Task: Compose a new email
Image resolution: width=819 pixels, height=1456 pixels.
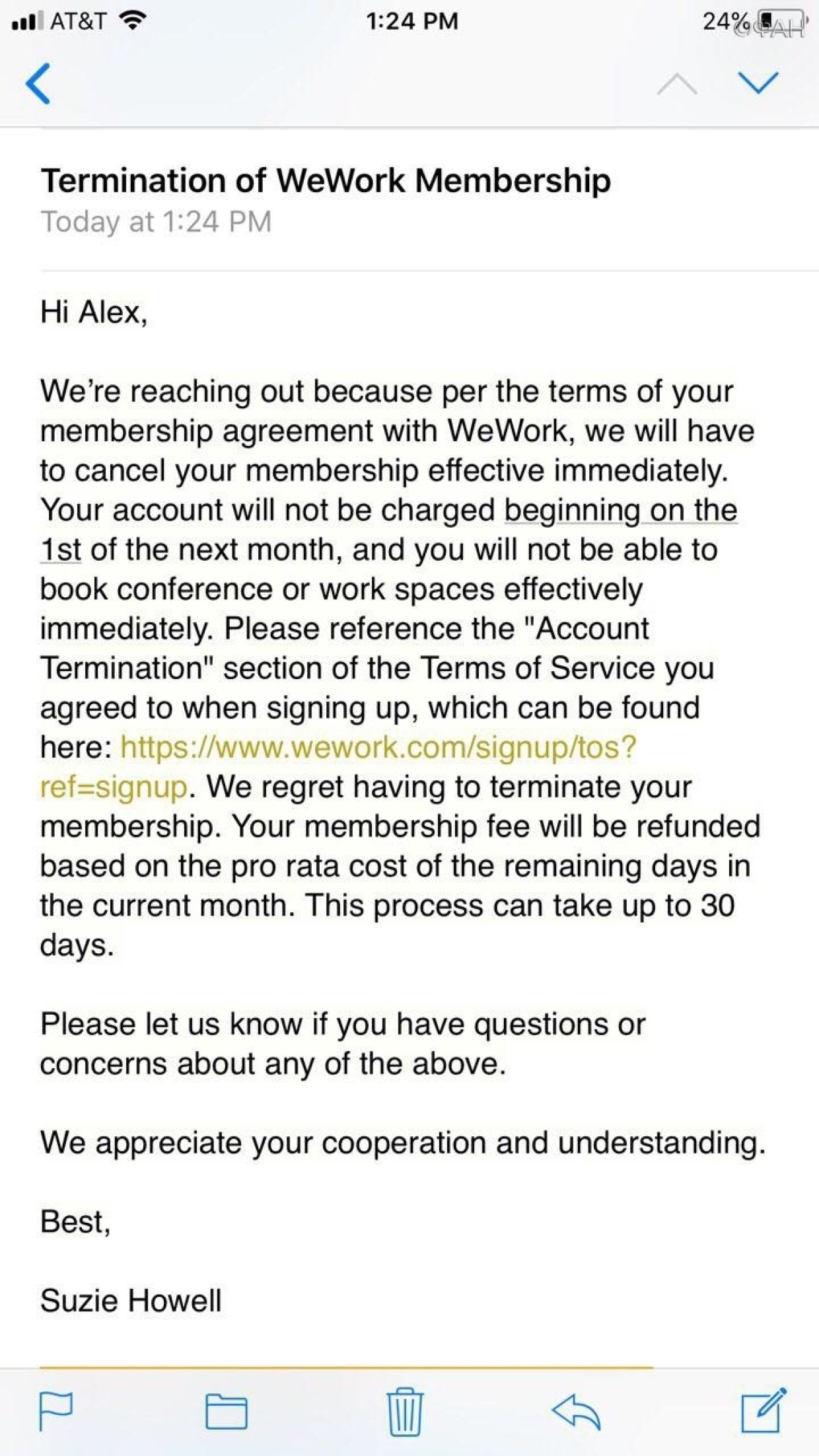Action: tap(763, 1410)
